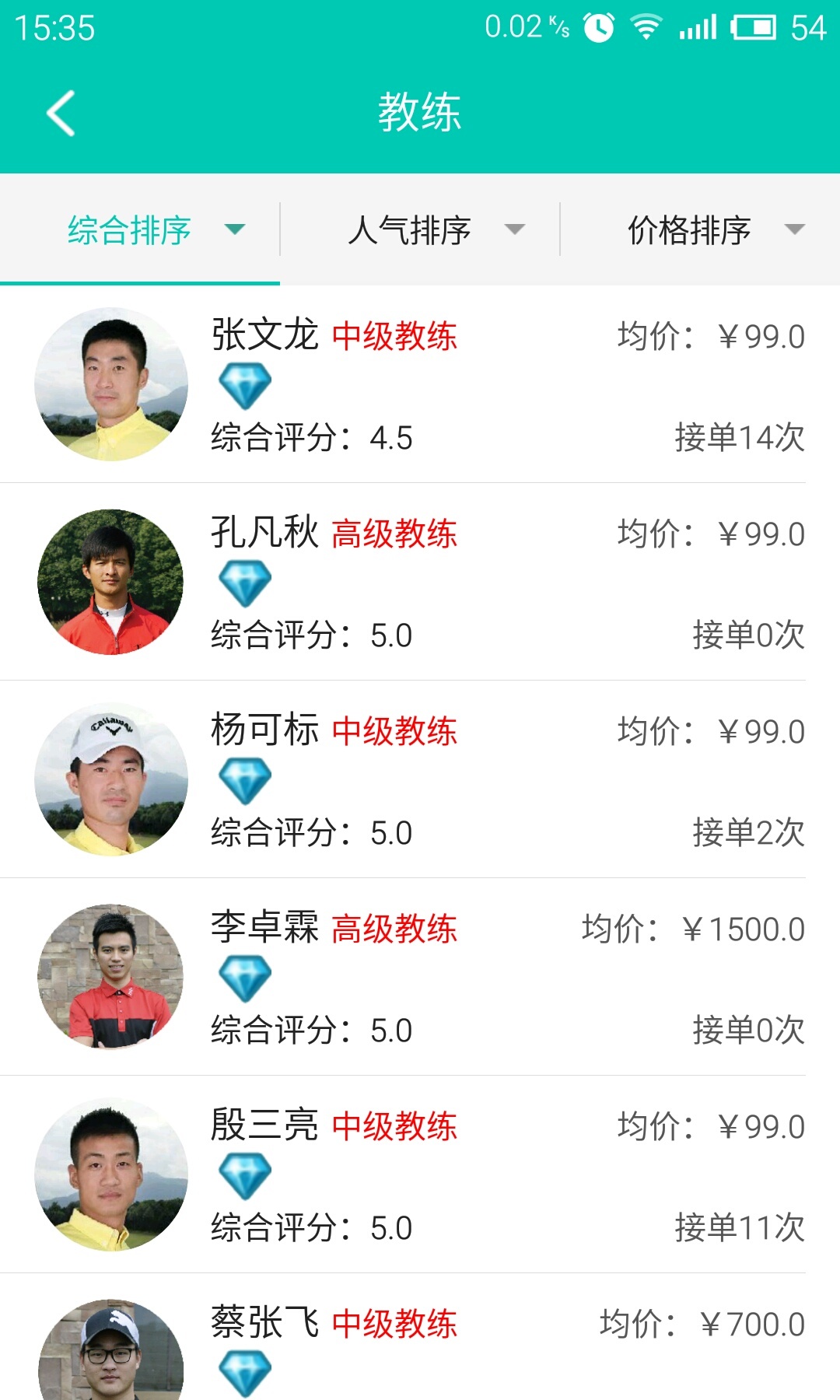Viewport: 840px width, 1400px height.
Task: Select the 综合排序 sort tab
Action: click(140, 229)
